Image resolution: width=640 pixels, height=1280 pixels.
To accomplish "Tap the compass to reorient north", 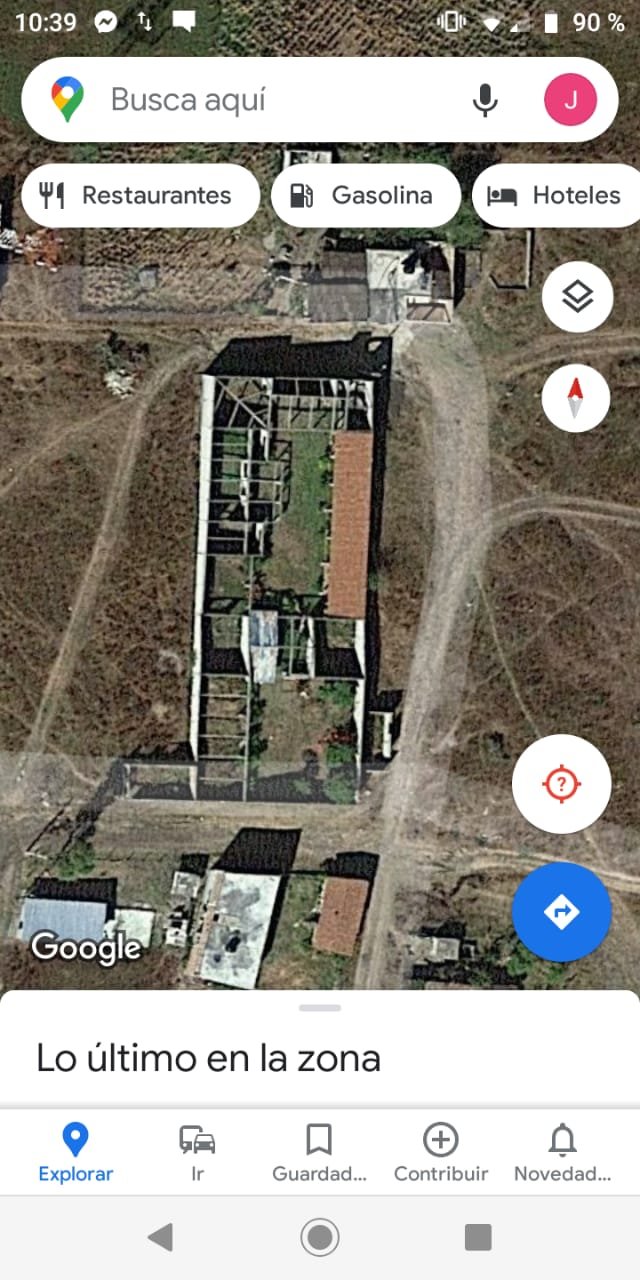I will (x=575, y=398).
